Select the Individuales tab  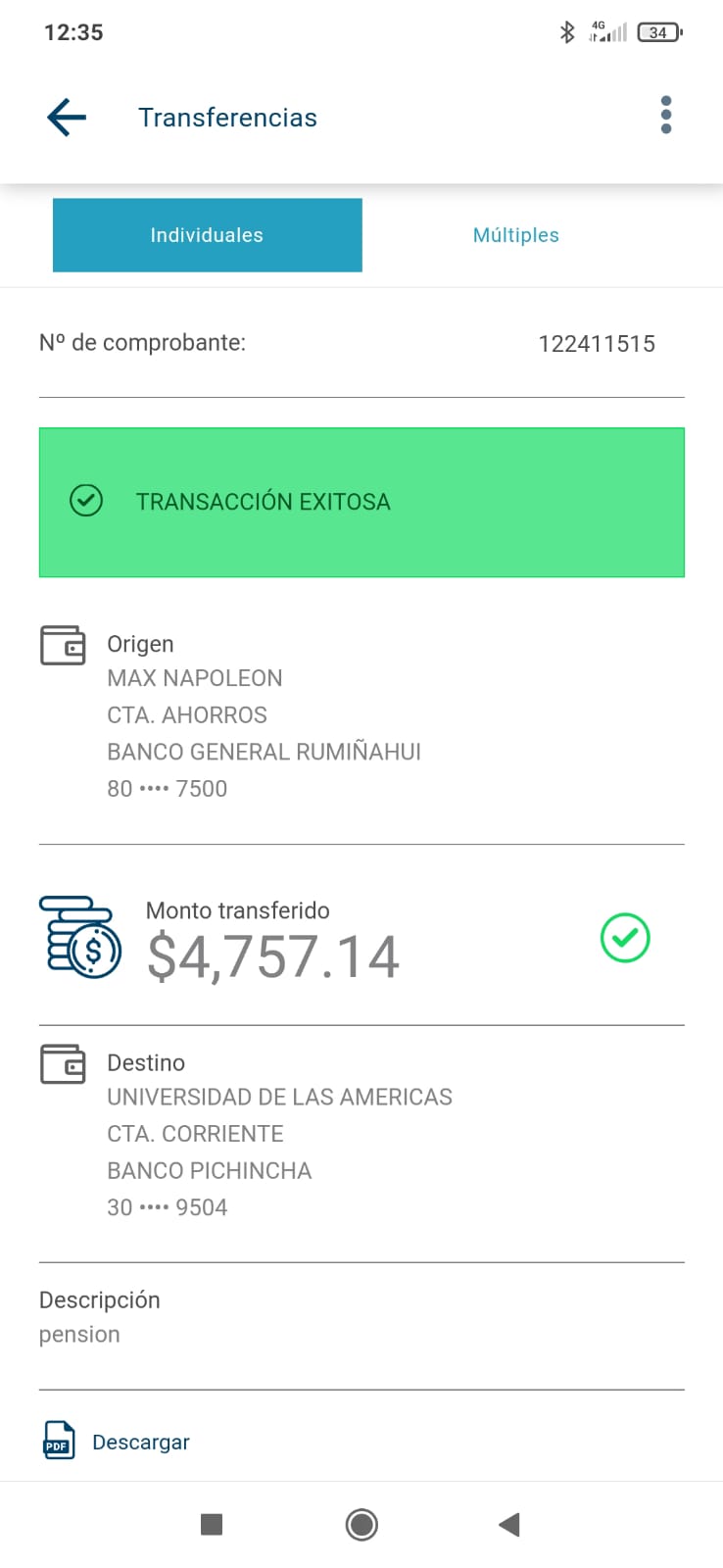(x=207, y=235)
